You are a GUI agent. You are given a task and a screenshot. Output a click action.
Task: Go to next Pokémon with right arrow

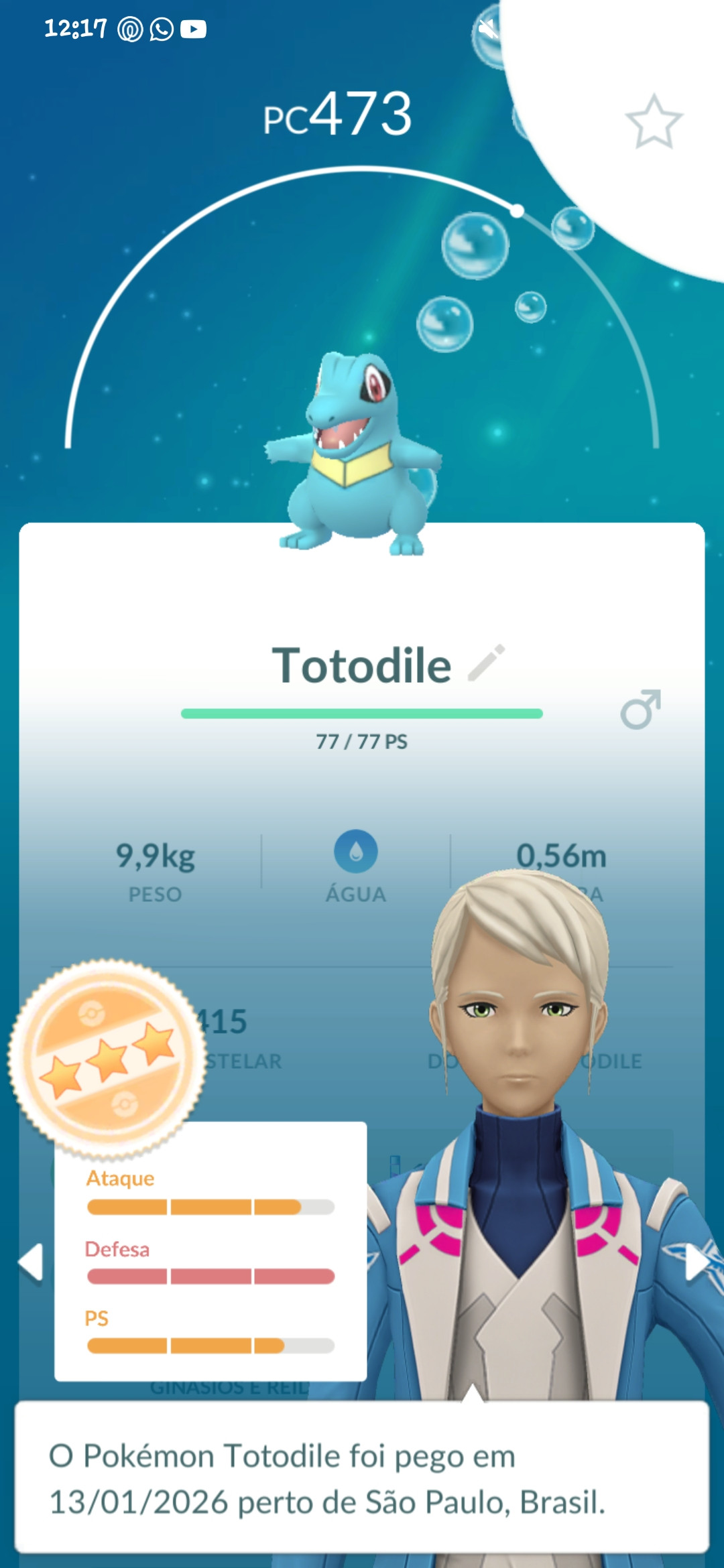click(697, 1262)
